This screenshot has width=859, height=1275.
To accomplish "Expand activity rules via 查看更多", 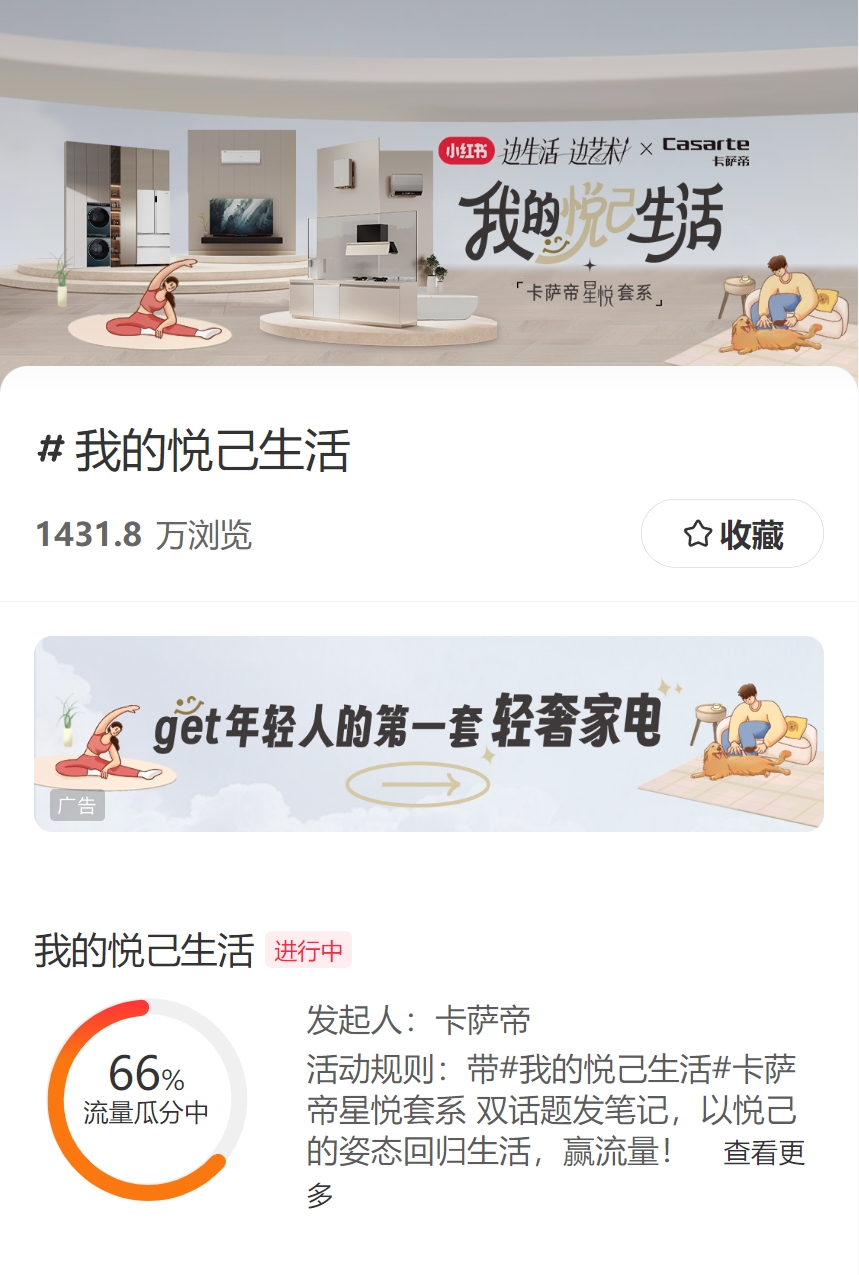I will [x=763, y=1154].
